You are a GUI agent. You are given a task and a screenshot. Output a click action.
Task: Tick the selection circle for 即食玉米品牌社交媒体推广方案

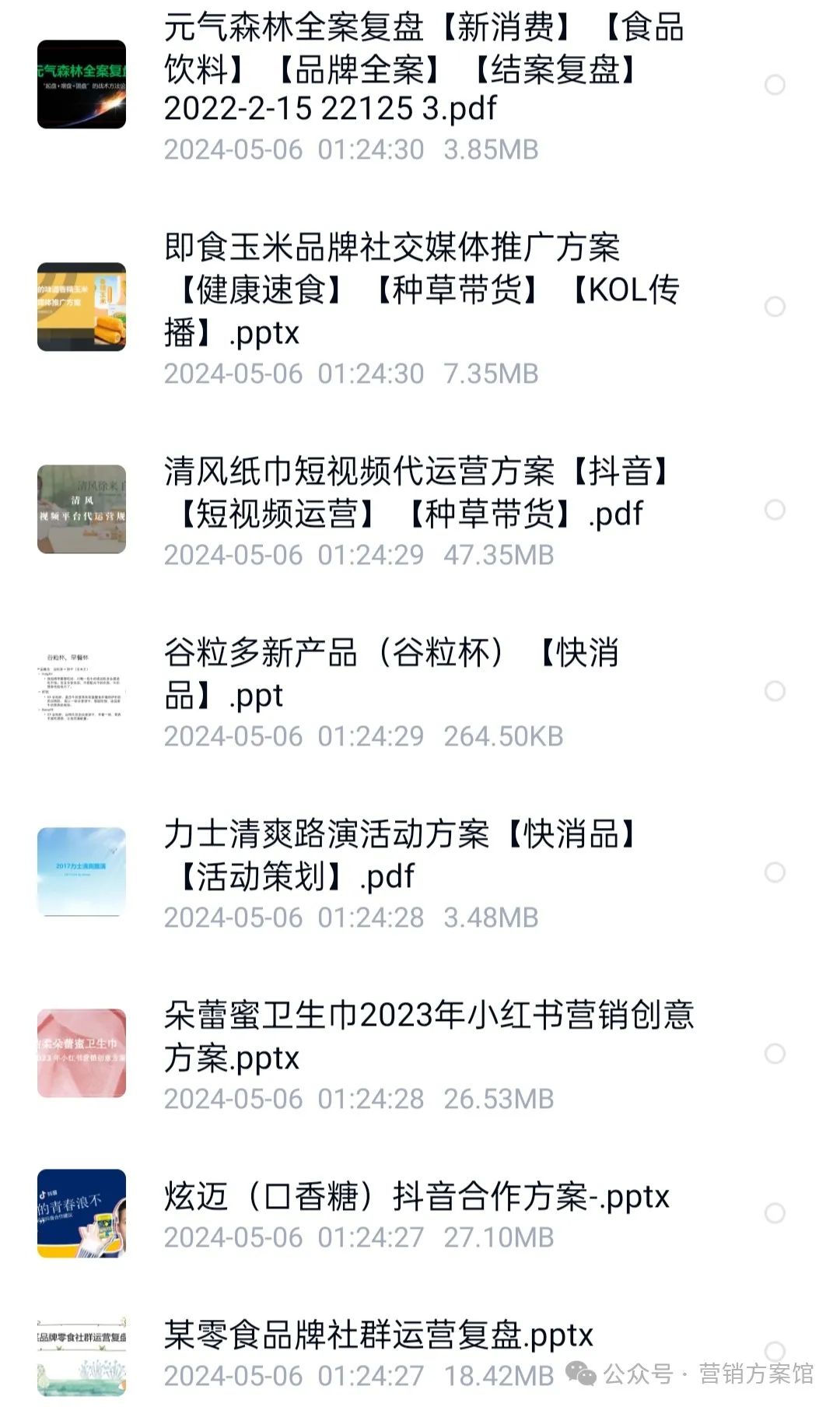[x=775, y=307]
